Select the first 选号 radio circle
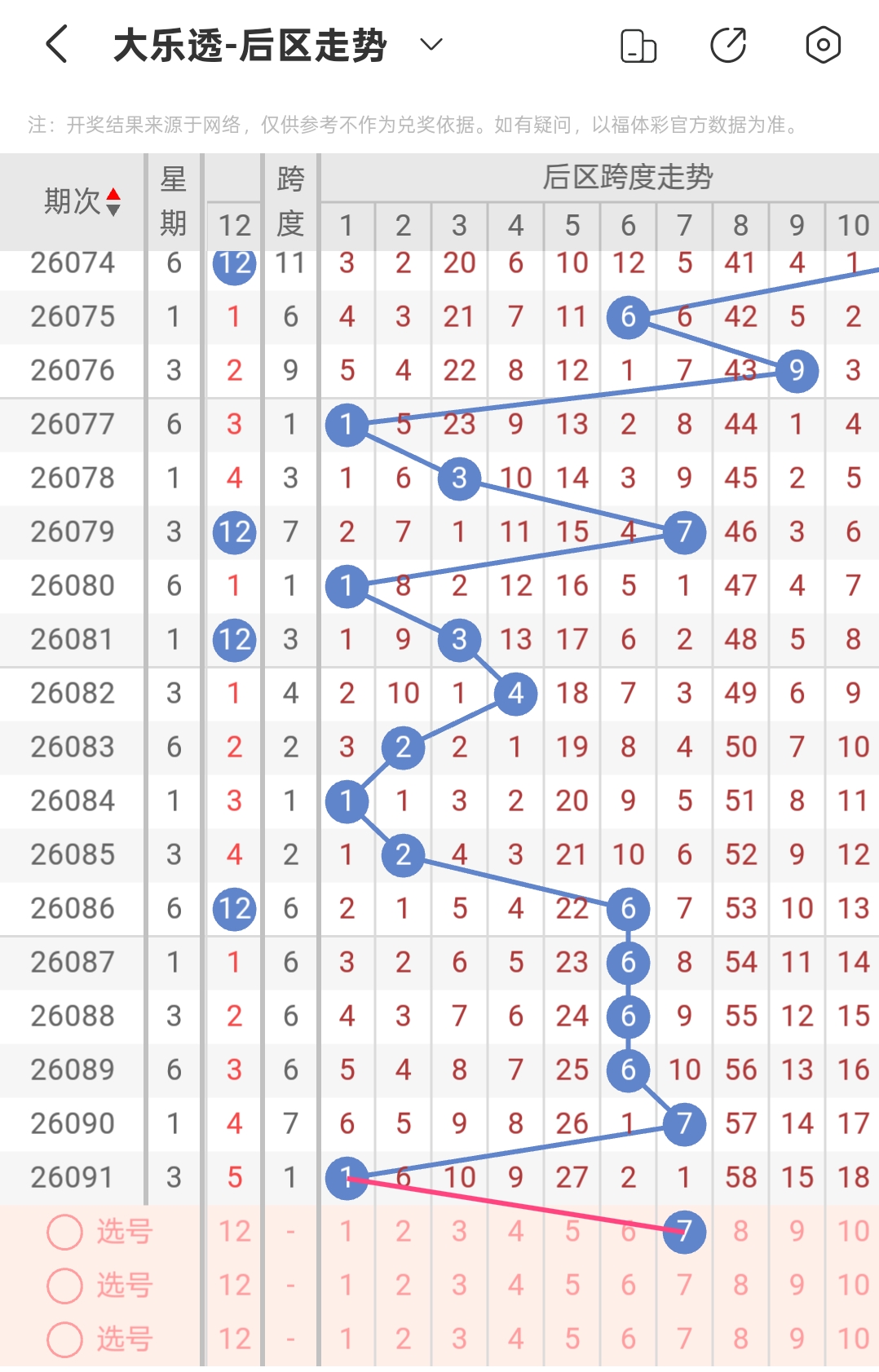The image size is (879, 1372). [64, 1232]
